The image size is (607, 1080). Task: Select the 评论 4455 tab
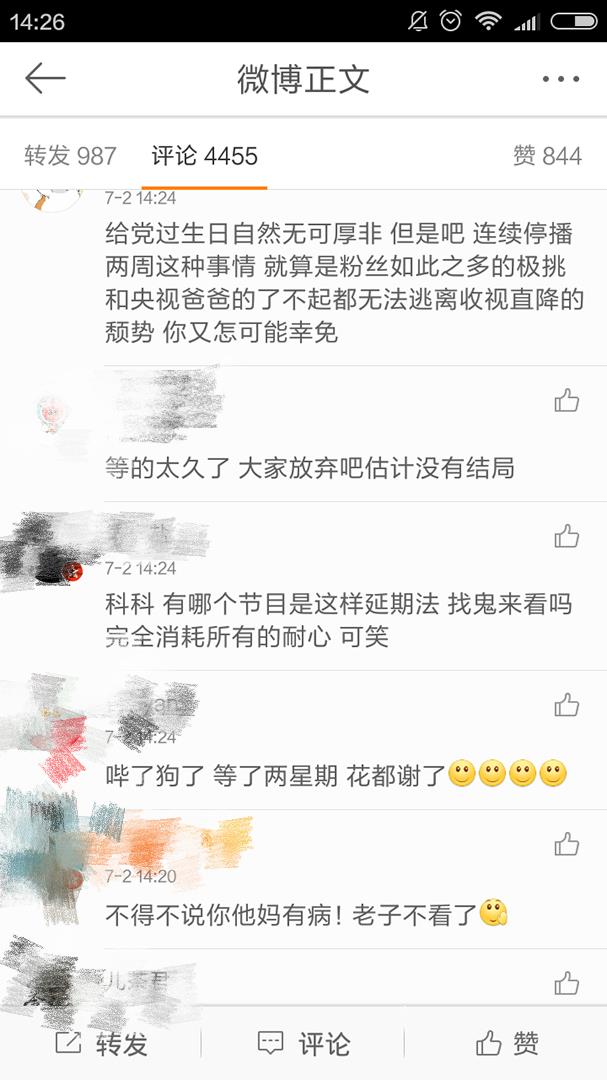[204, 156]
